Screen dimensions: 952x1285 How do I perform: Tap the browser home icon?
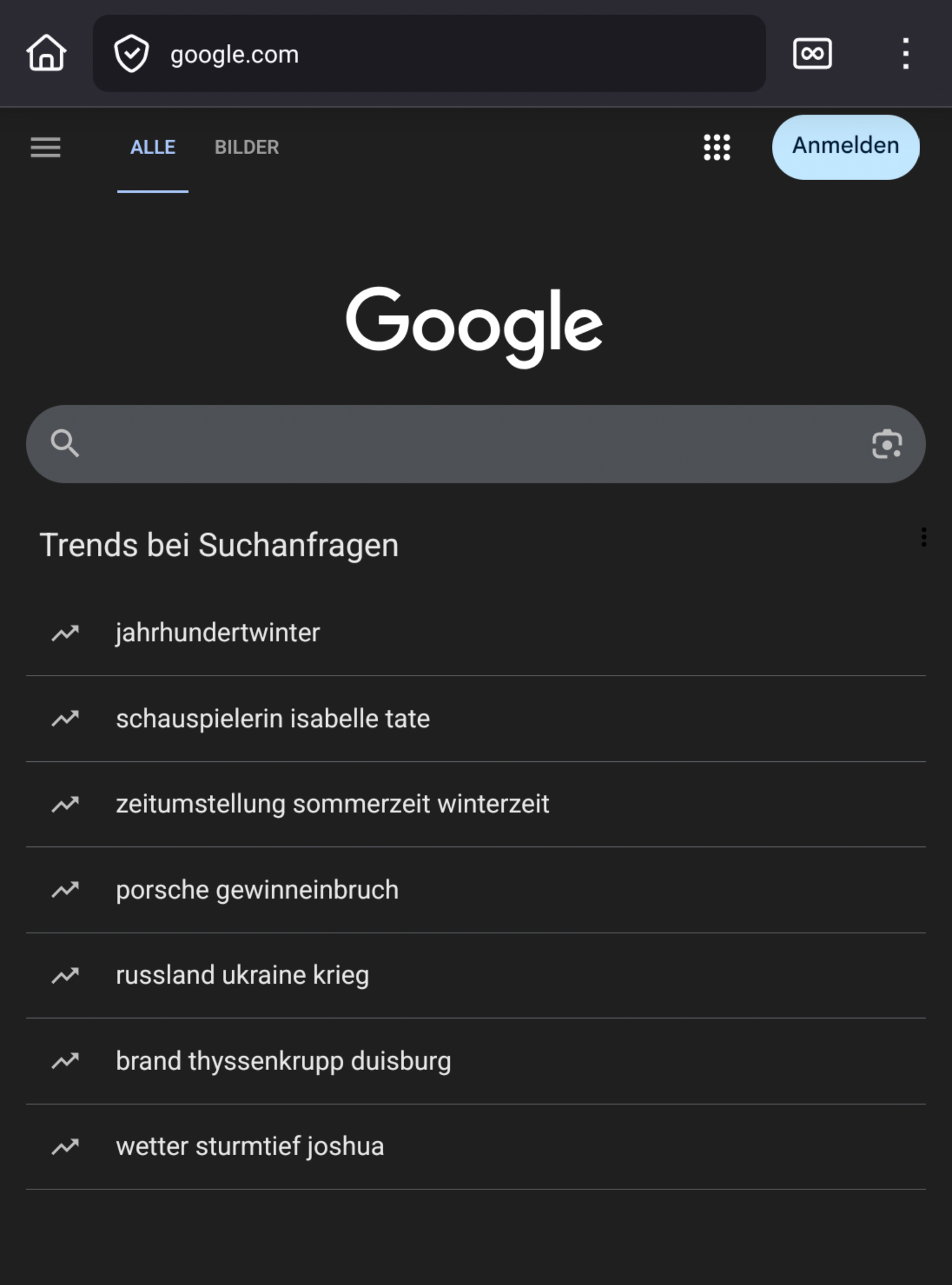coord(46,53)
